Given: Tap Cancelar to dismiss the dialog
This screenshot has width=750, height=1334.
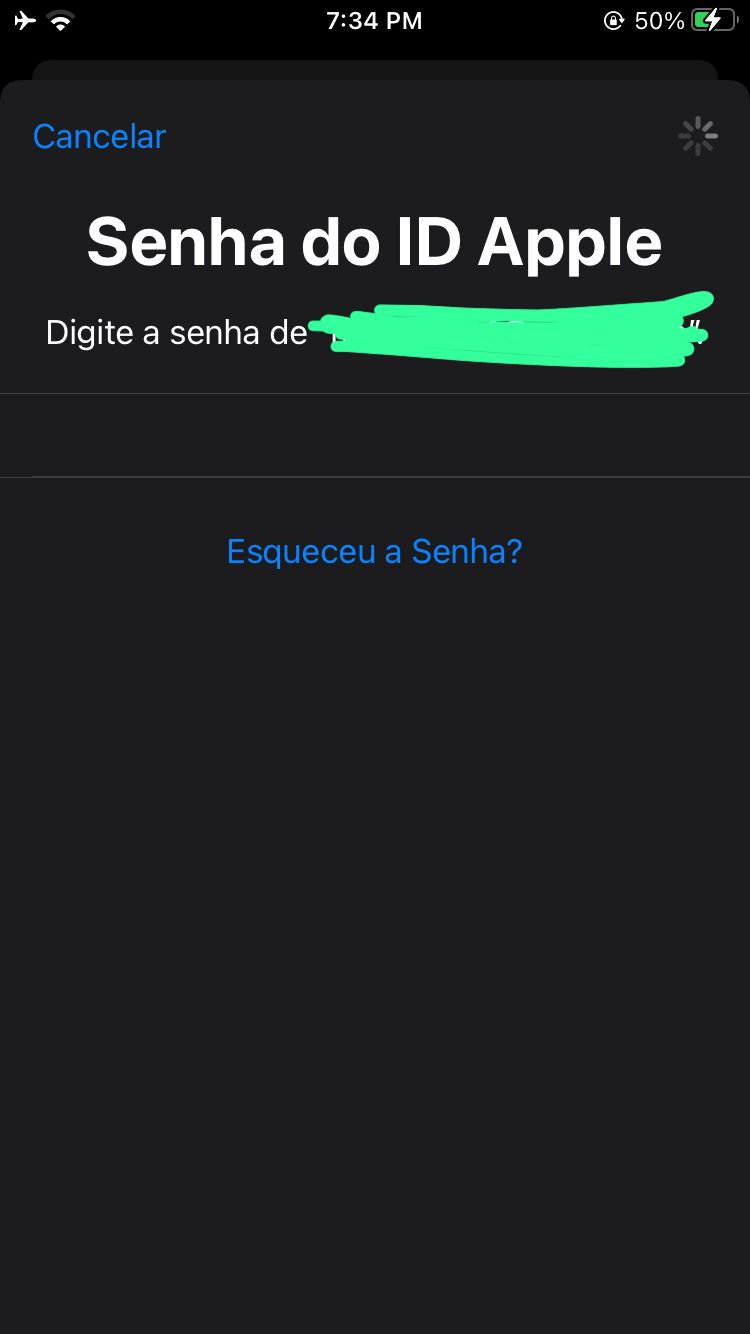Looking at the screenshot, I should [99, 136].
